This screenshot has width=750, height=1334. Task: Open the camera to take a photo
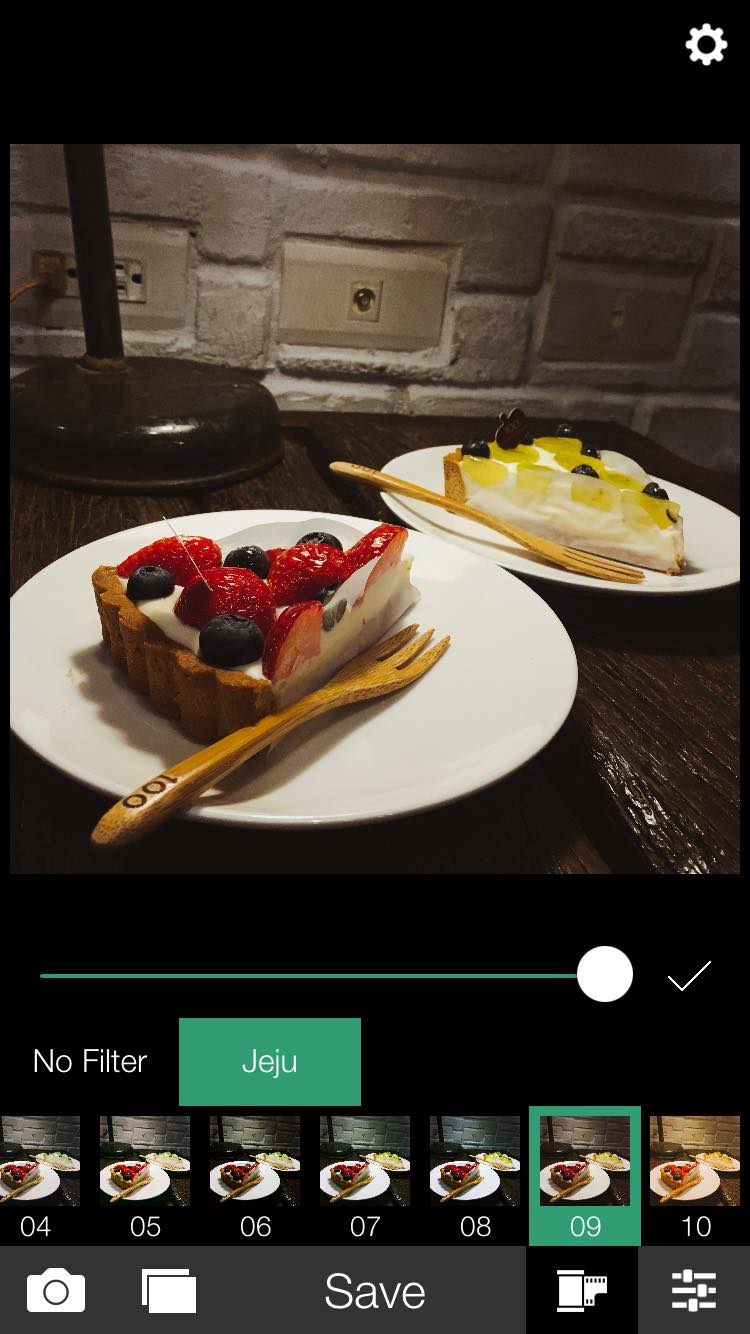click(56, 1291)
